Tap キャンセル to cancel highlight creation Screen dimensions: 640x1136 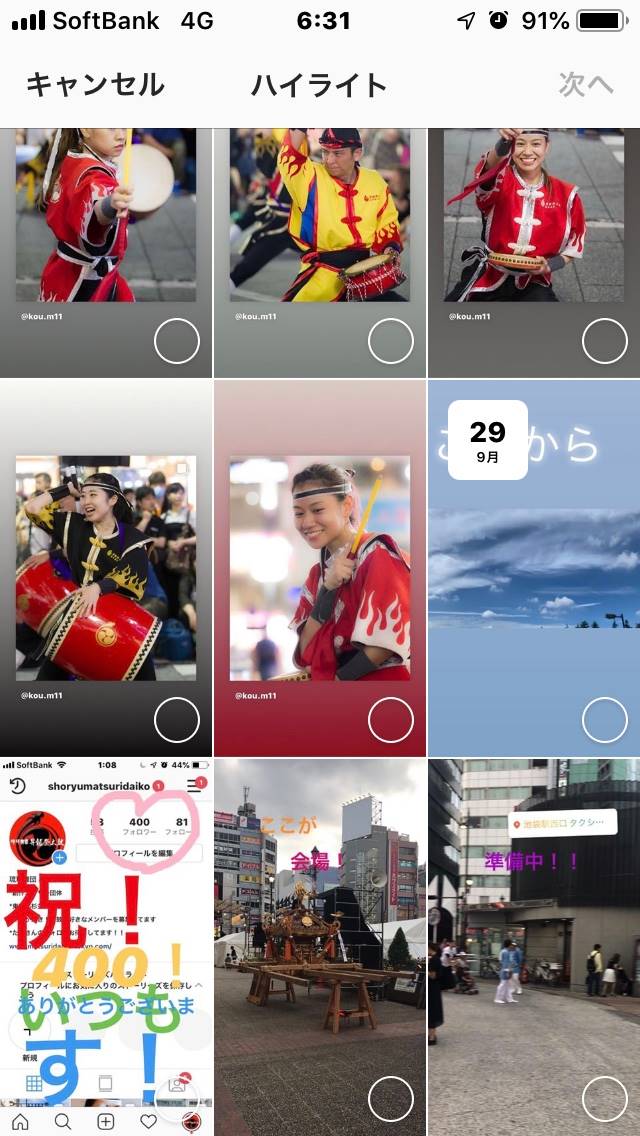(x=95, y=85)
